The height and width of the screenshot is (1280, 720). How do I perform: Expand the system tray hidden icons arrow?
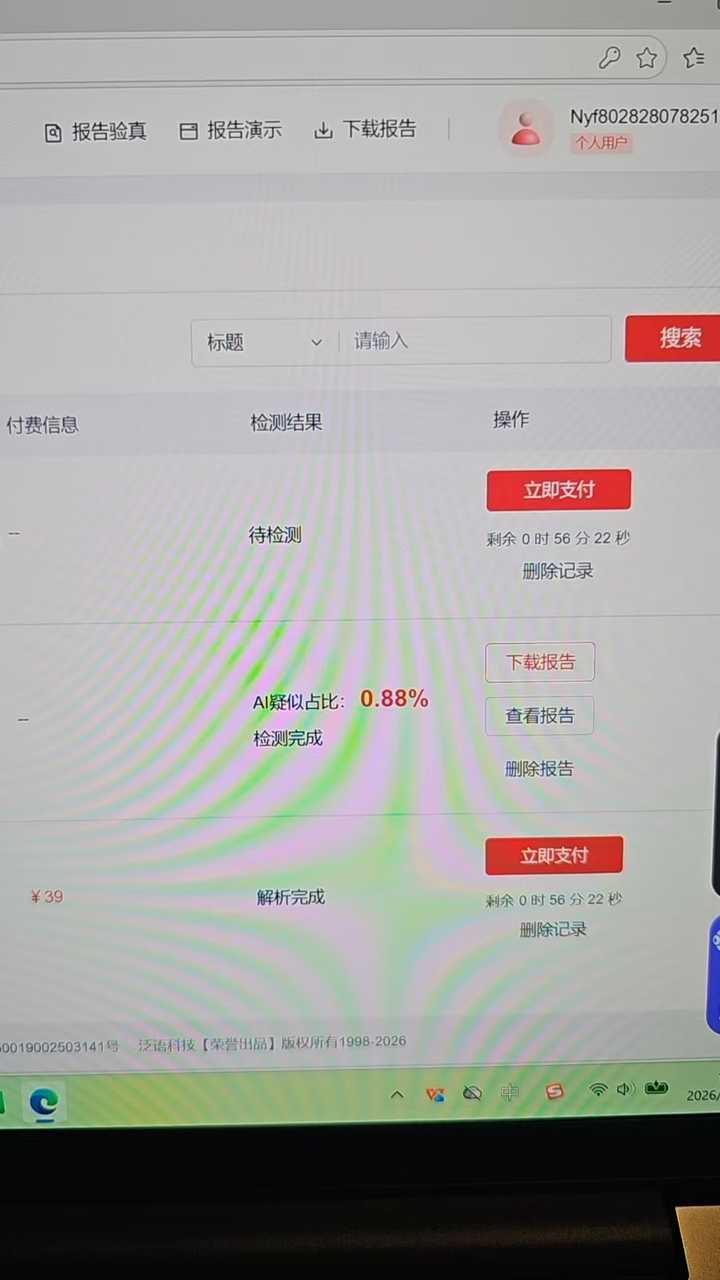(x=397, y=1094)
